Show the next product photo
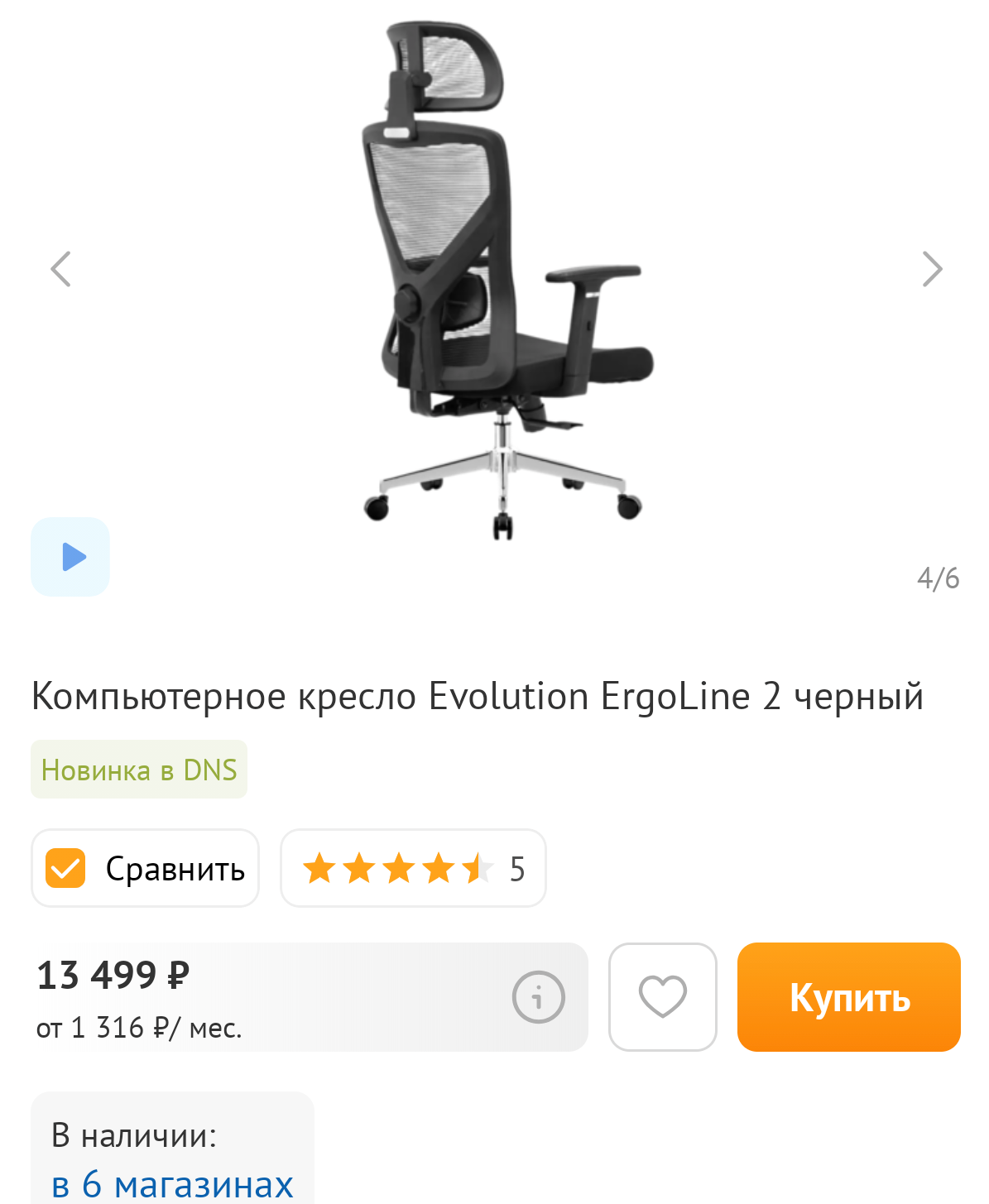The width and height of the screenshot is (989, 1204). click(x=932, y=269)
